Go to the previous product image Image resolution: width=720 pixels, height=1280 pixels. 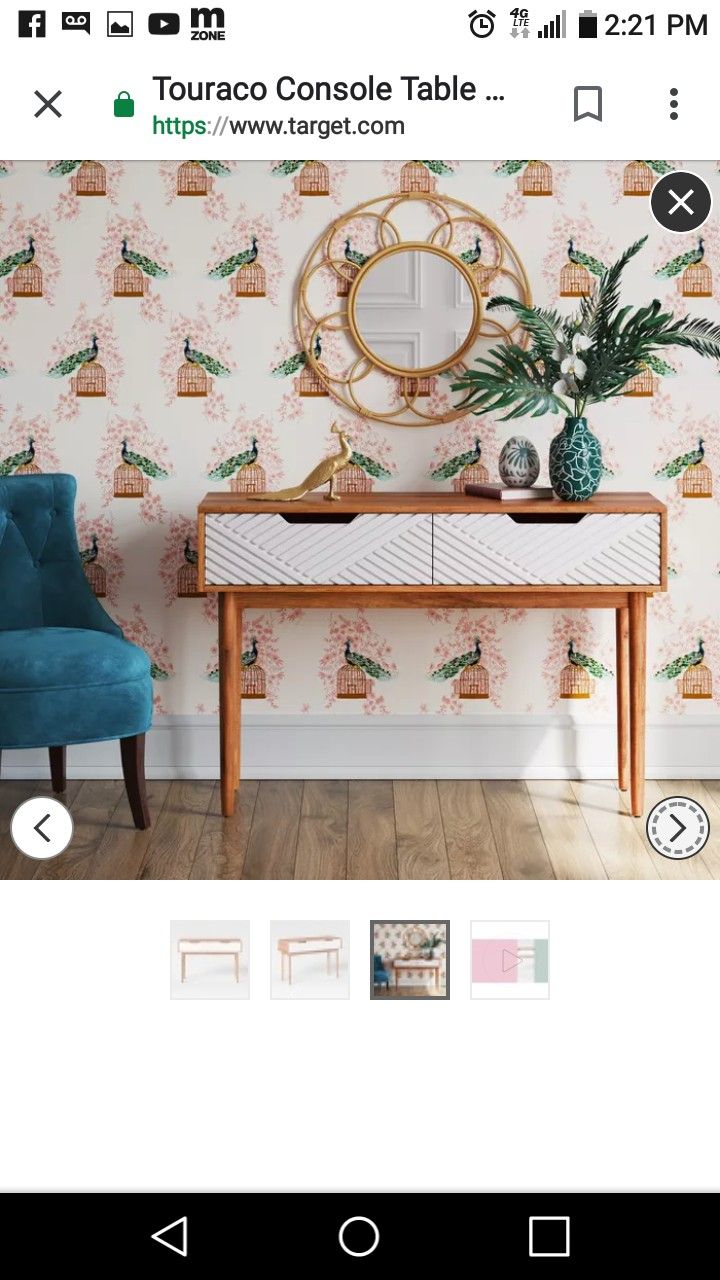click(x=42, y=828)
